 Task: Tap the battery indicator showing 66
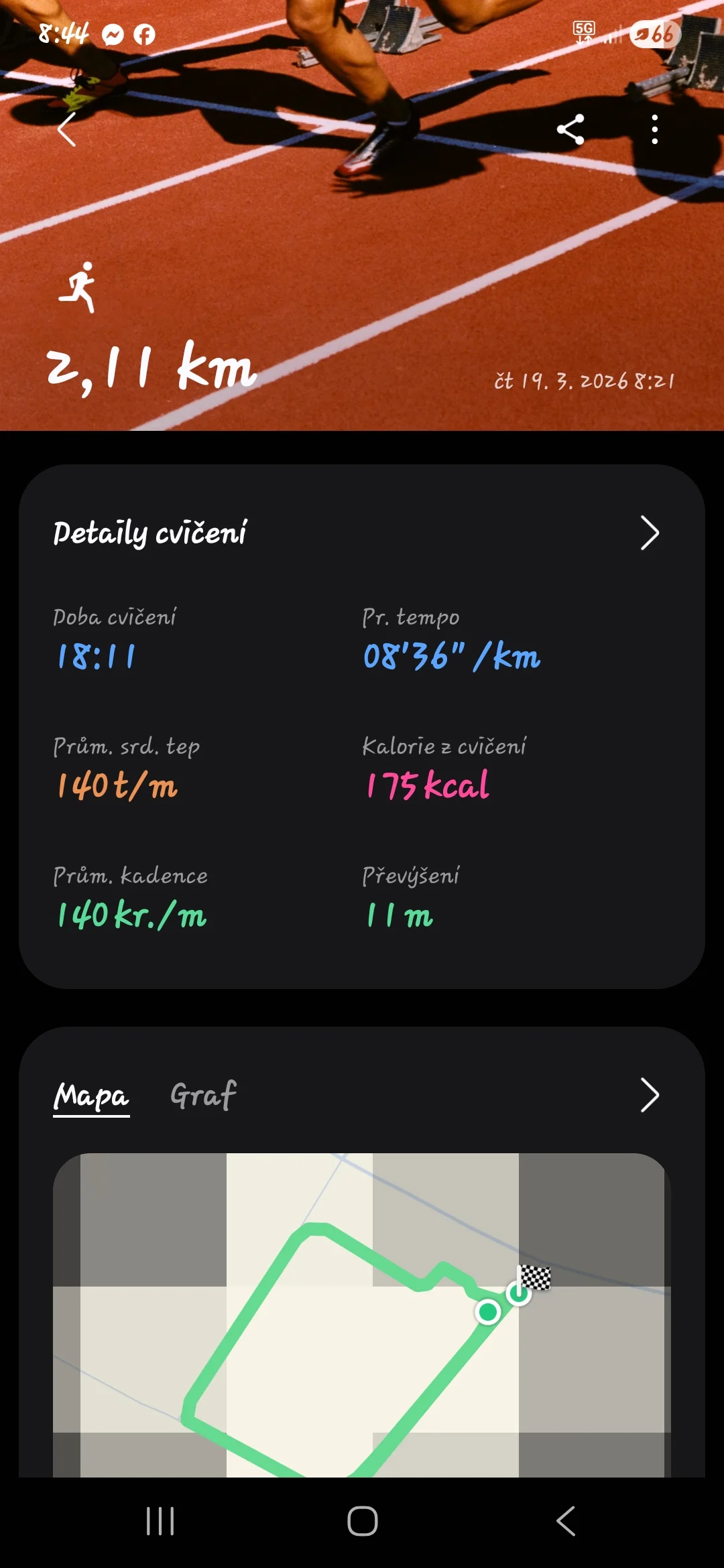point(654,35)
